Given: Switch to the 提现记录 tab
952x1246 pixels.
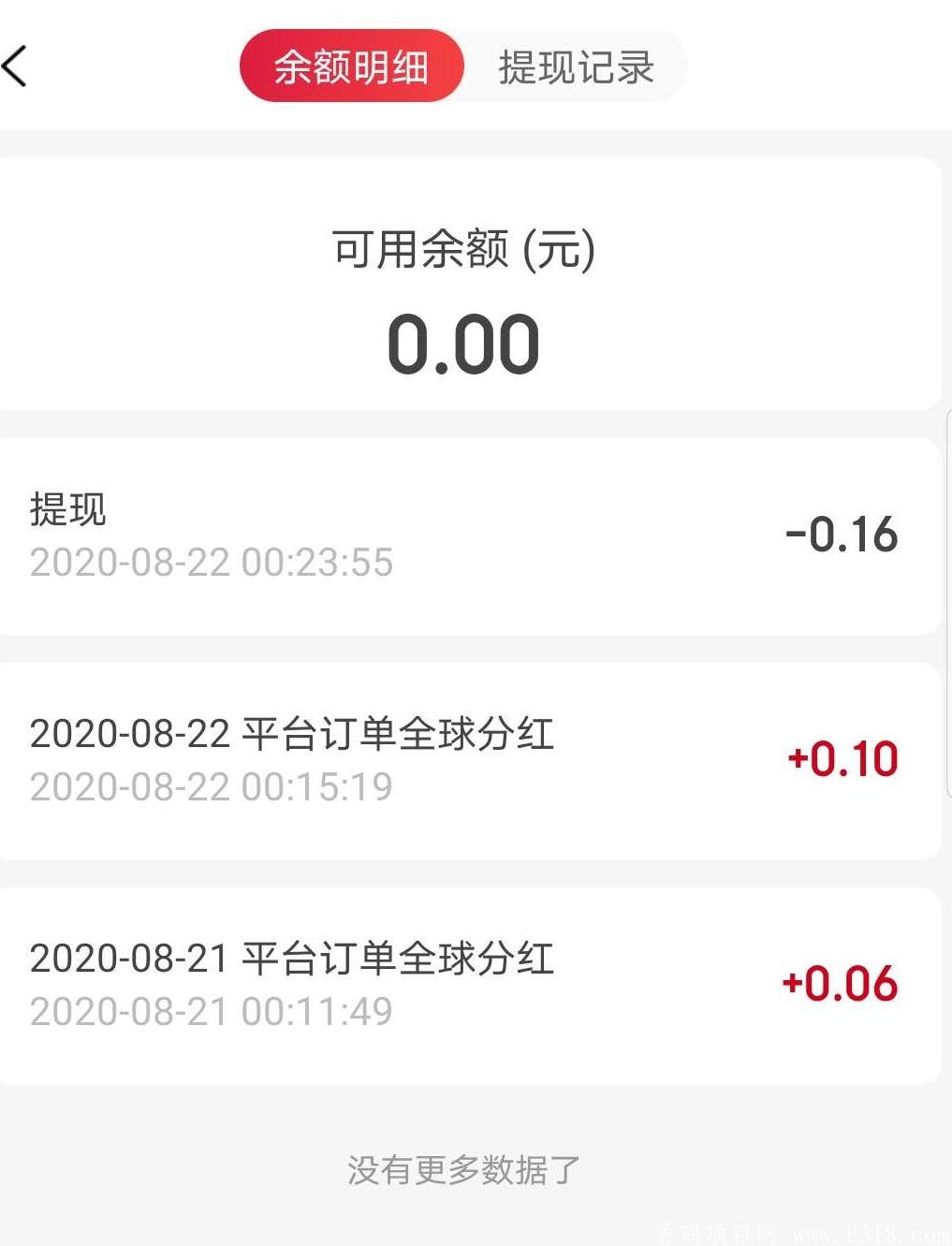Looking at the screenshot, I should [x=576, y=66].
